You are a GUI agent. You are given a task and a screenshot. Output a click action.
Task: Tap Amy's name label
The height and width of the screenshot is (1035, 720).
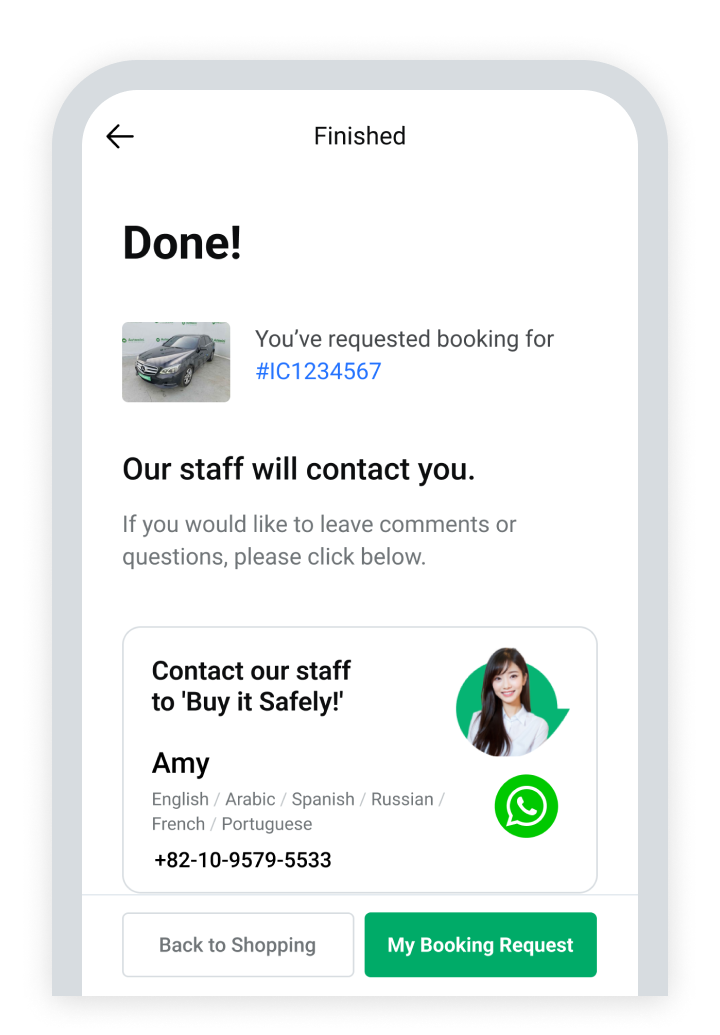(x=180, y=763)
